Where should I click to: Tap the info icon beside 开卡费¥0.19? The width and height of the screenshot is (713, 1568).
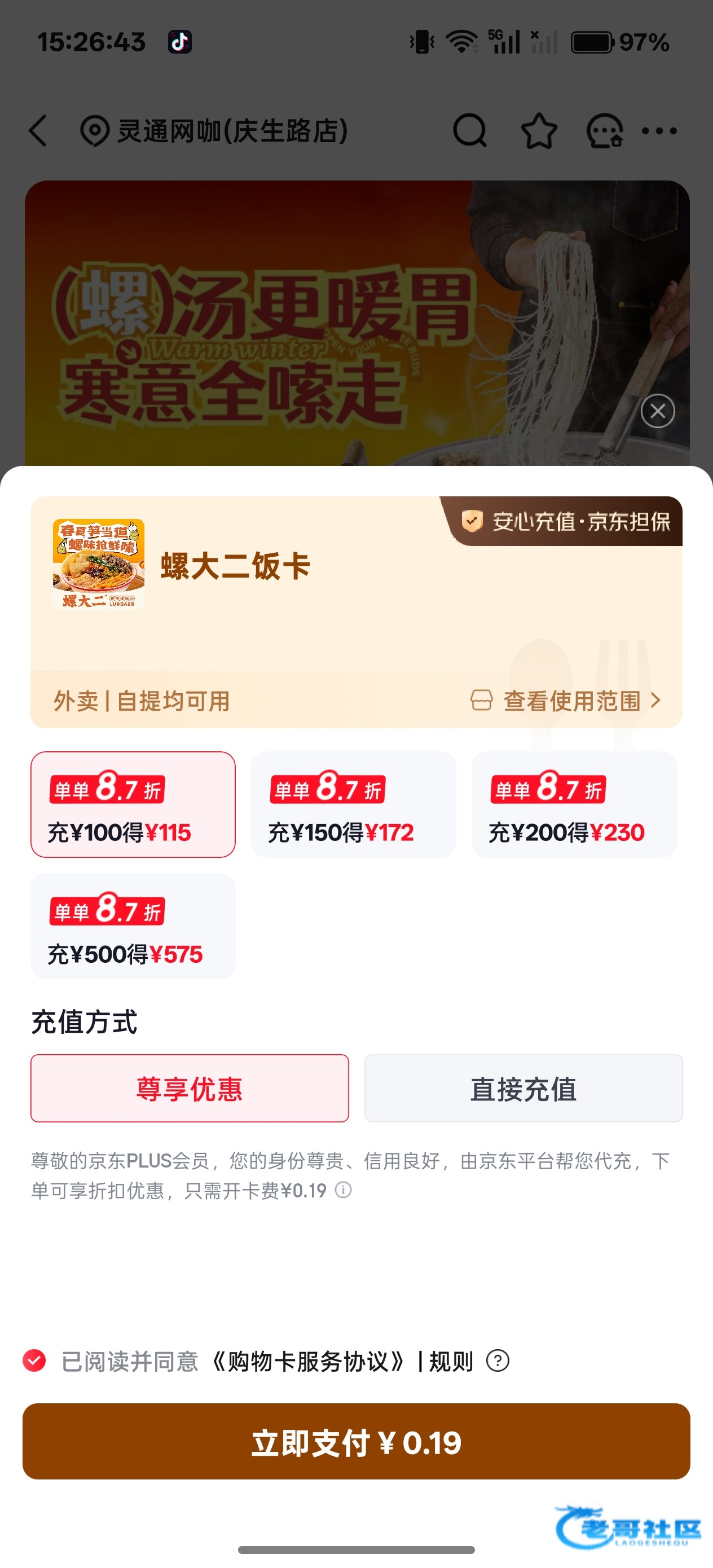click(x=344, y=1190)
